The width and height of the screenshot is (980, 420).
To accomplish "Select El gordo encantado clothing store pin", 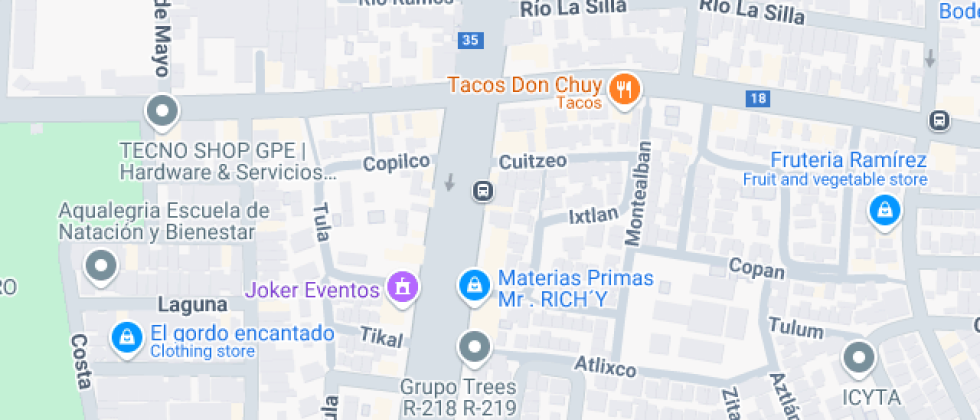I will click(126, 338).
